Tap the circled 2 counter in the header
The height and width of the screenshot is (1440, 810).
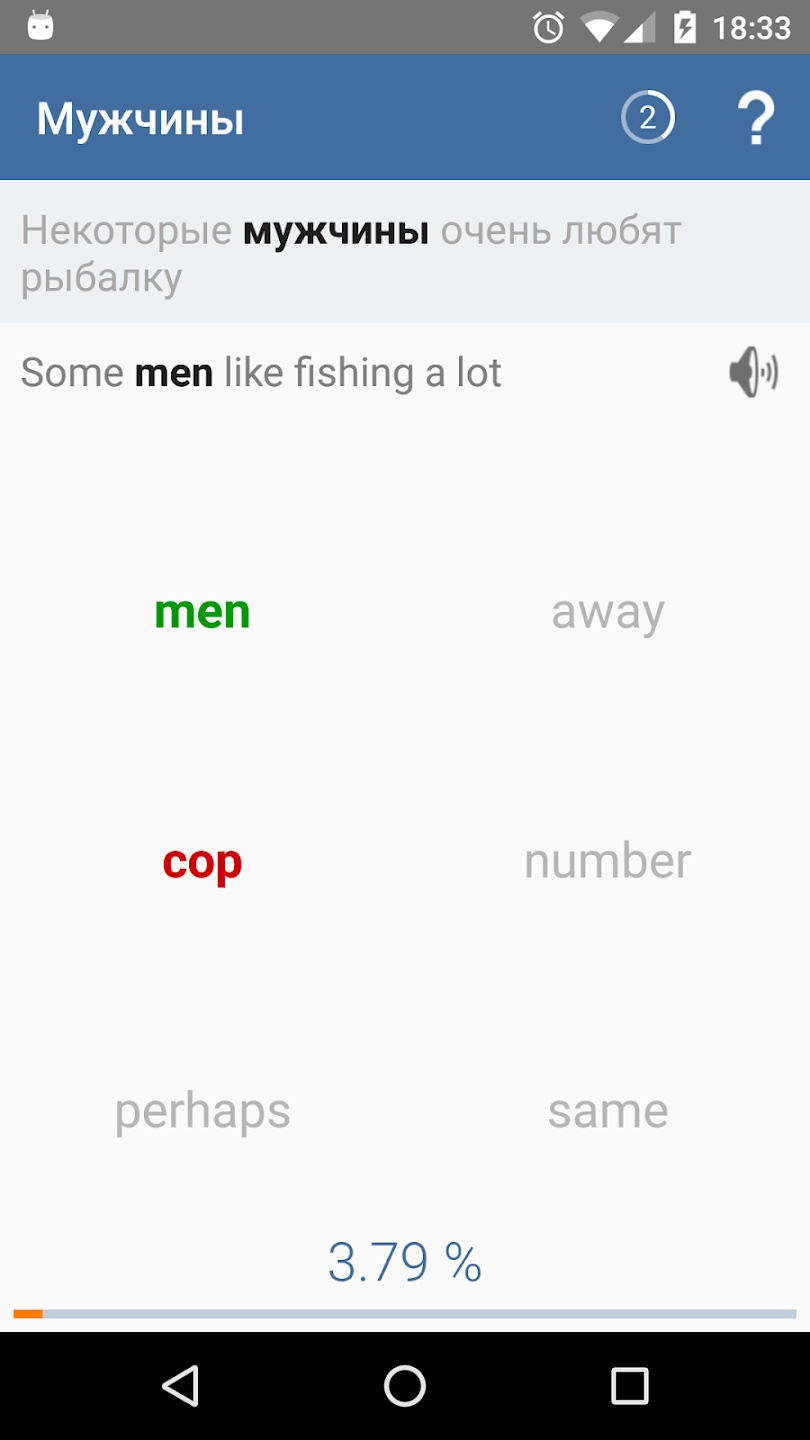click(x=648, y=119)
